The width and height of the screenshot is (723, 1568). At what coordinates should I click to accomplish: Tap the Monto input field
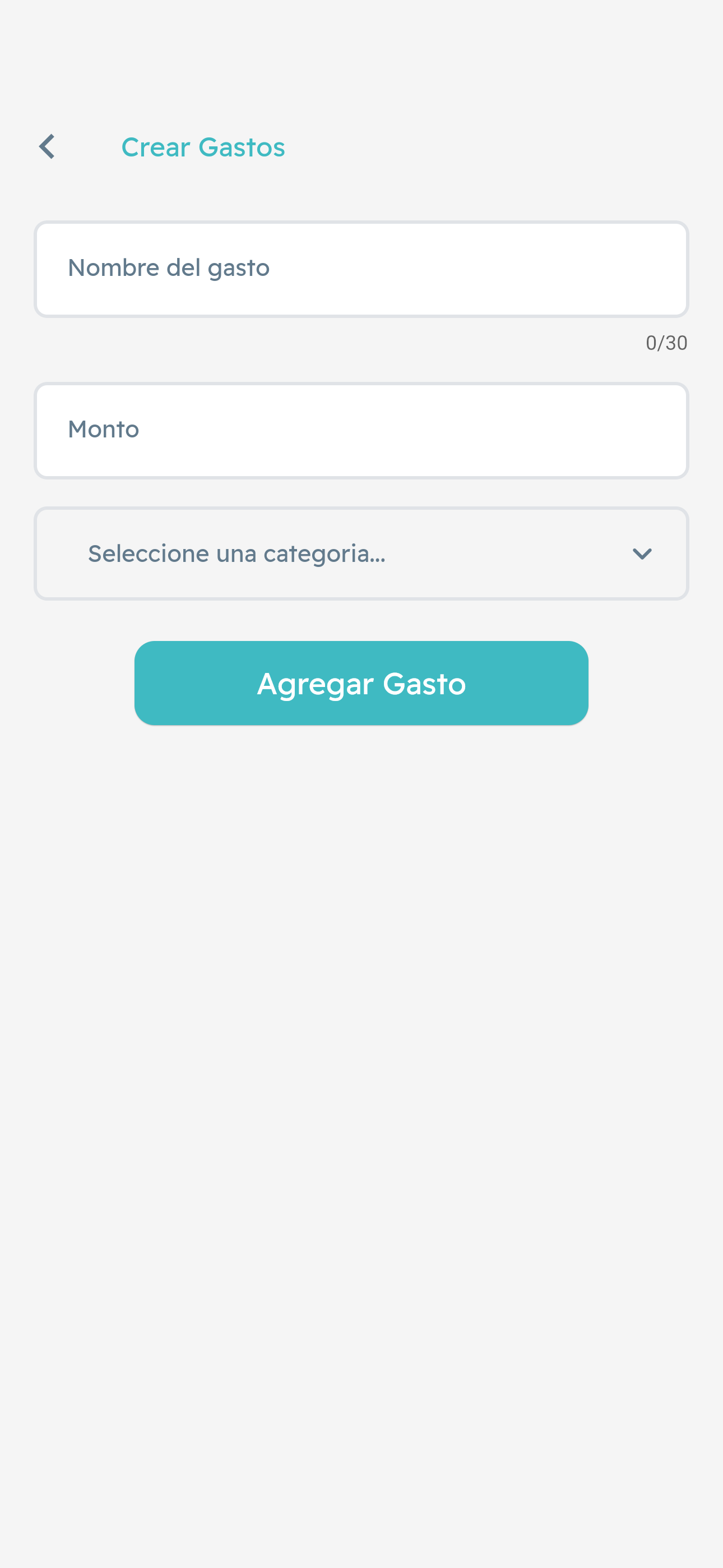click(361, 430)
